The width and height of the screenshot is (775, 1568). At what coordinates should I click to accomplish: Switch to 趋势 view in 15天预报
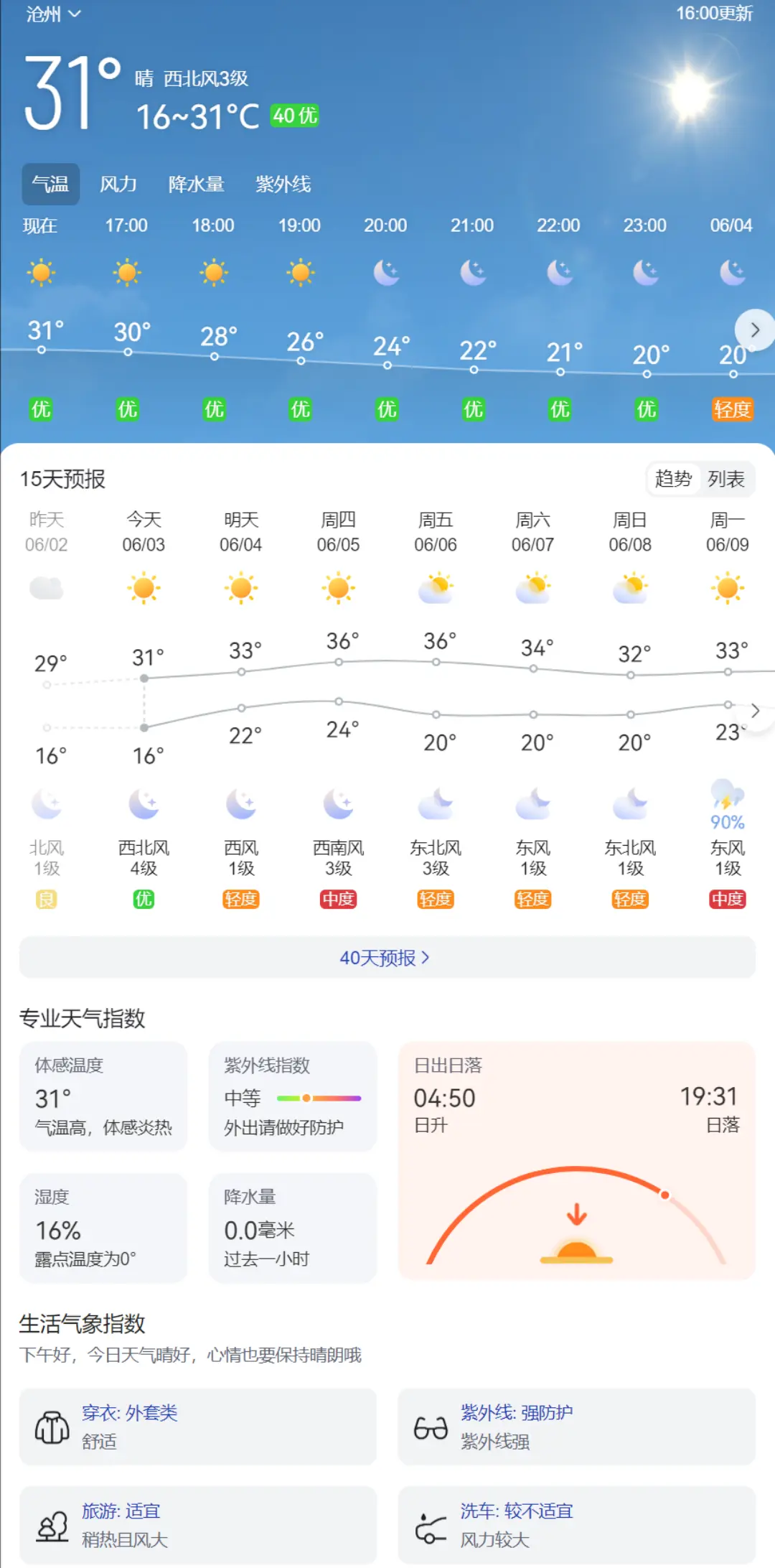[x=673, y=479]
